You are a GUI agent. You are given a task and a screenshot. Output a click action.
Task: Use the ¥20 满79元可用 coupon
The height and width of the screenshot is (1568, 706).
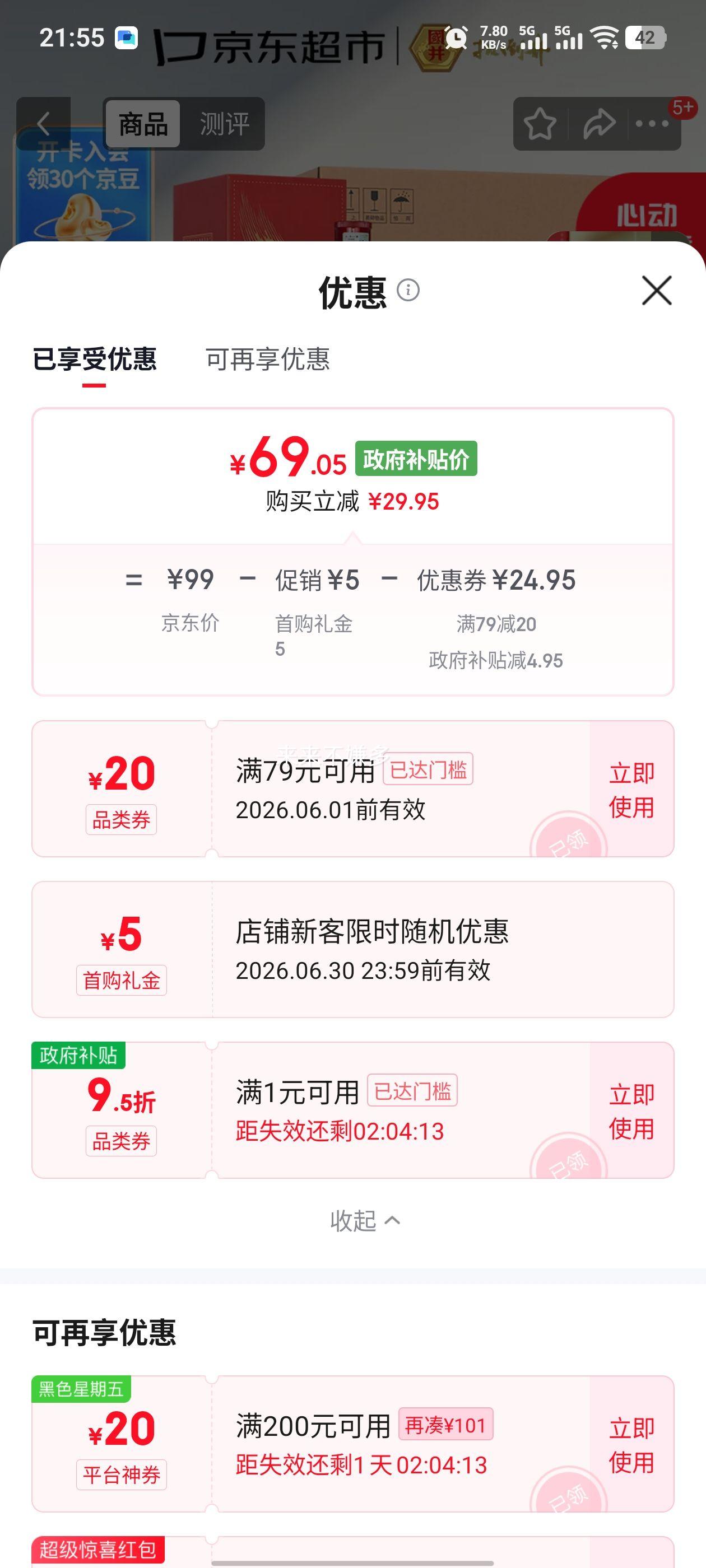[631, 790]
